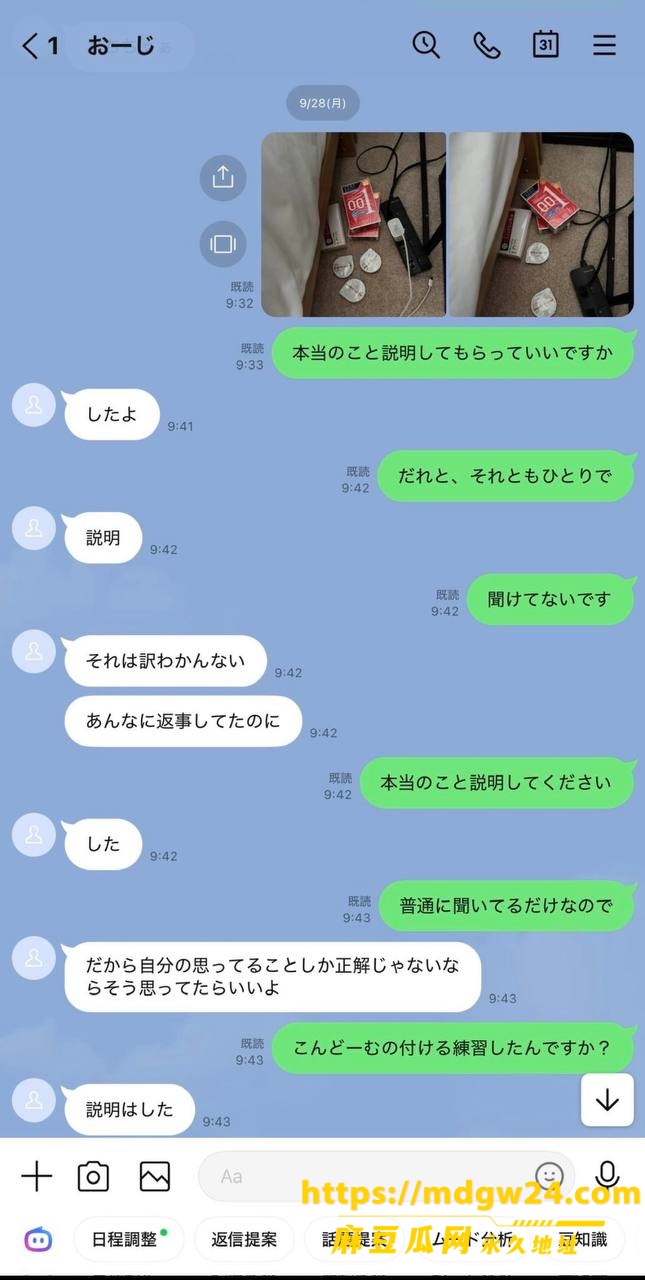
Task: Open the right sent photo
Action: click(x=541, y=225)
